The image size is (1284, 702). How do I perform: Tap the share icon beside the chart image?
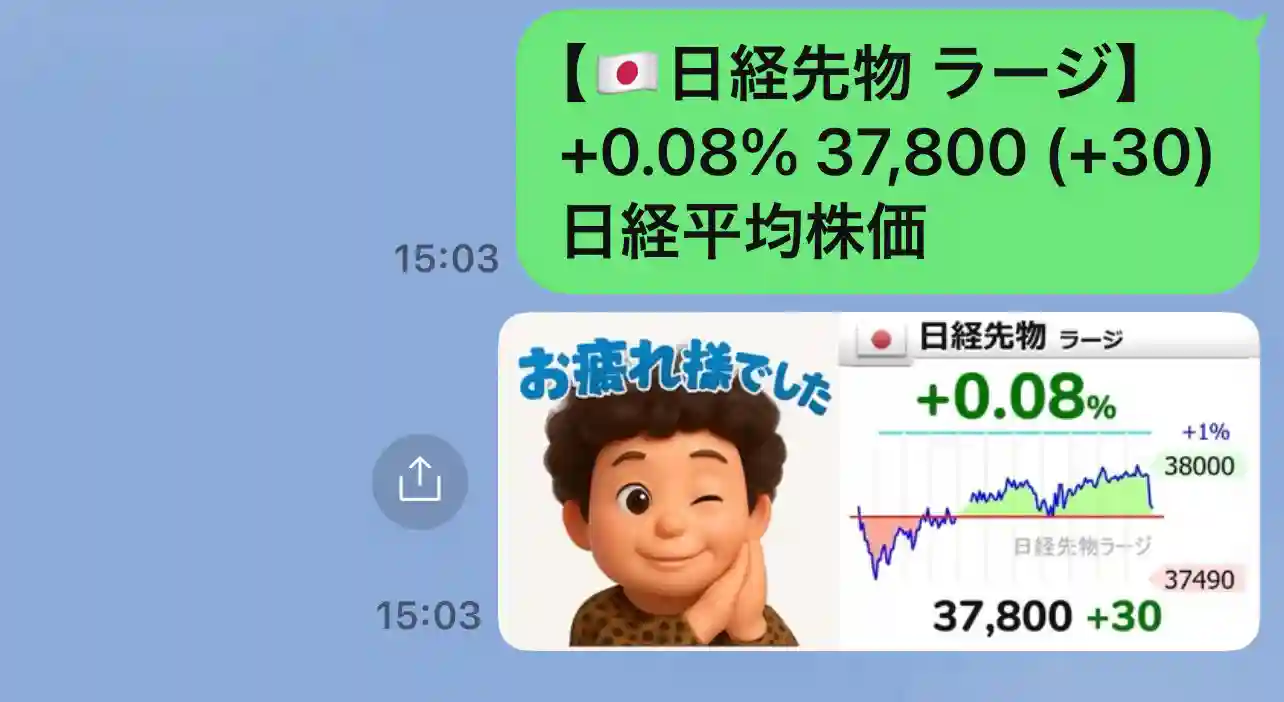point(420,481)
